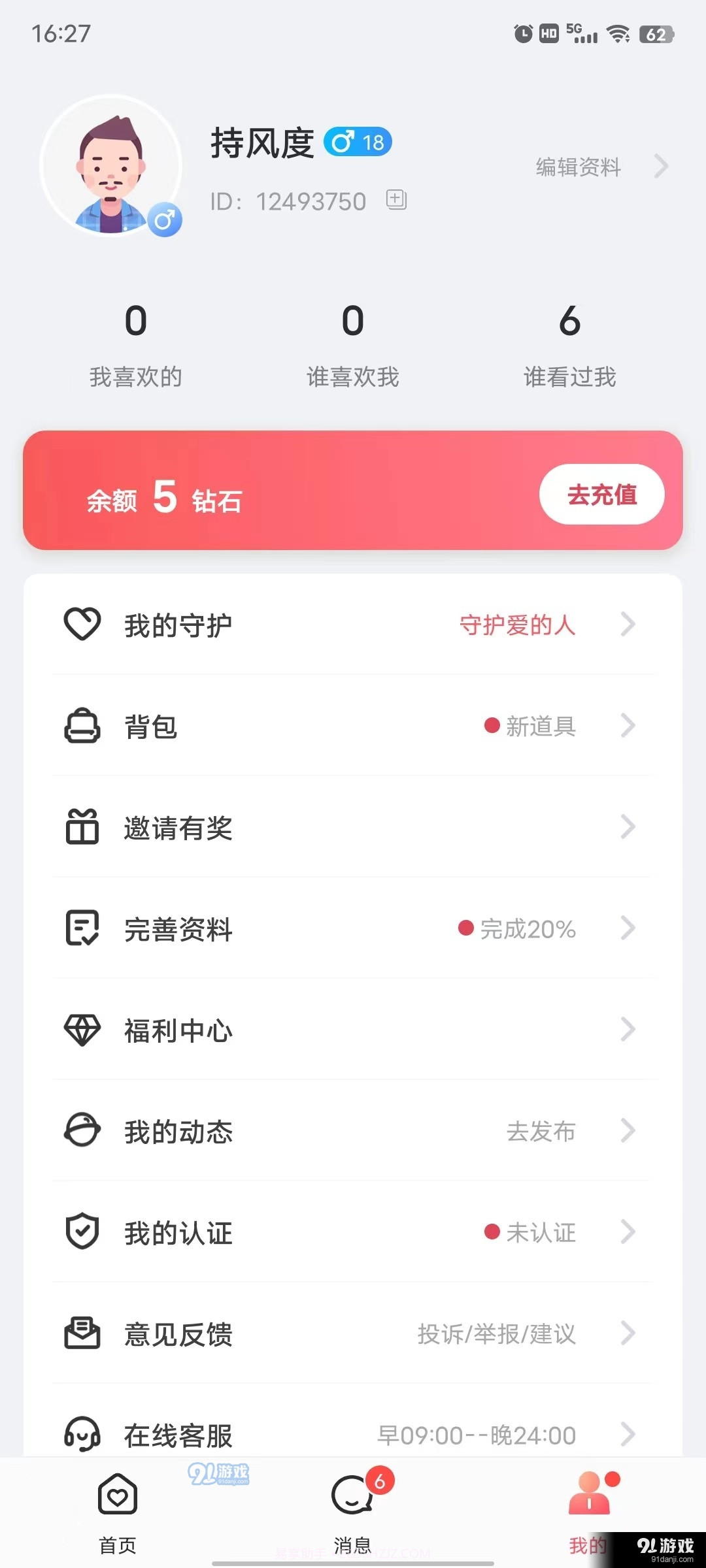Click the male 18 gender badge
Viewport: 706px width, 1568px height.
358,141
